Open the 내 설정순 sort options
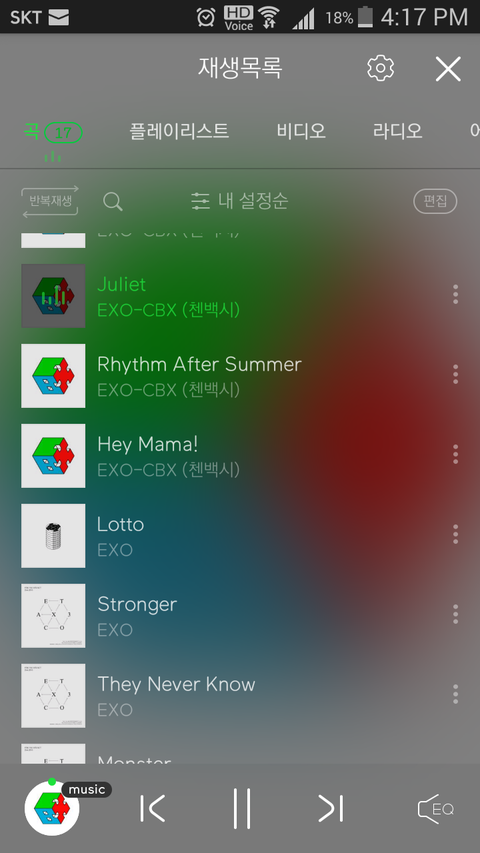Image resolution: width=480 pixels, height=853 pixels. tap(239, 201)
